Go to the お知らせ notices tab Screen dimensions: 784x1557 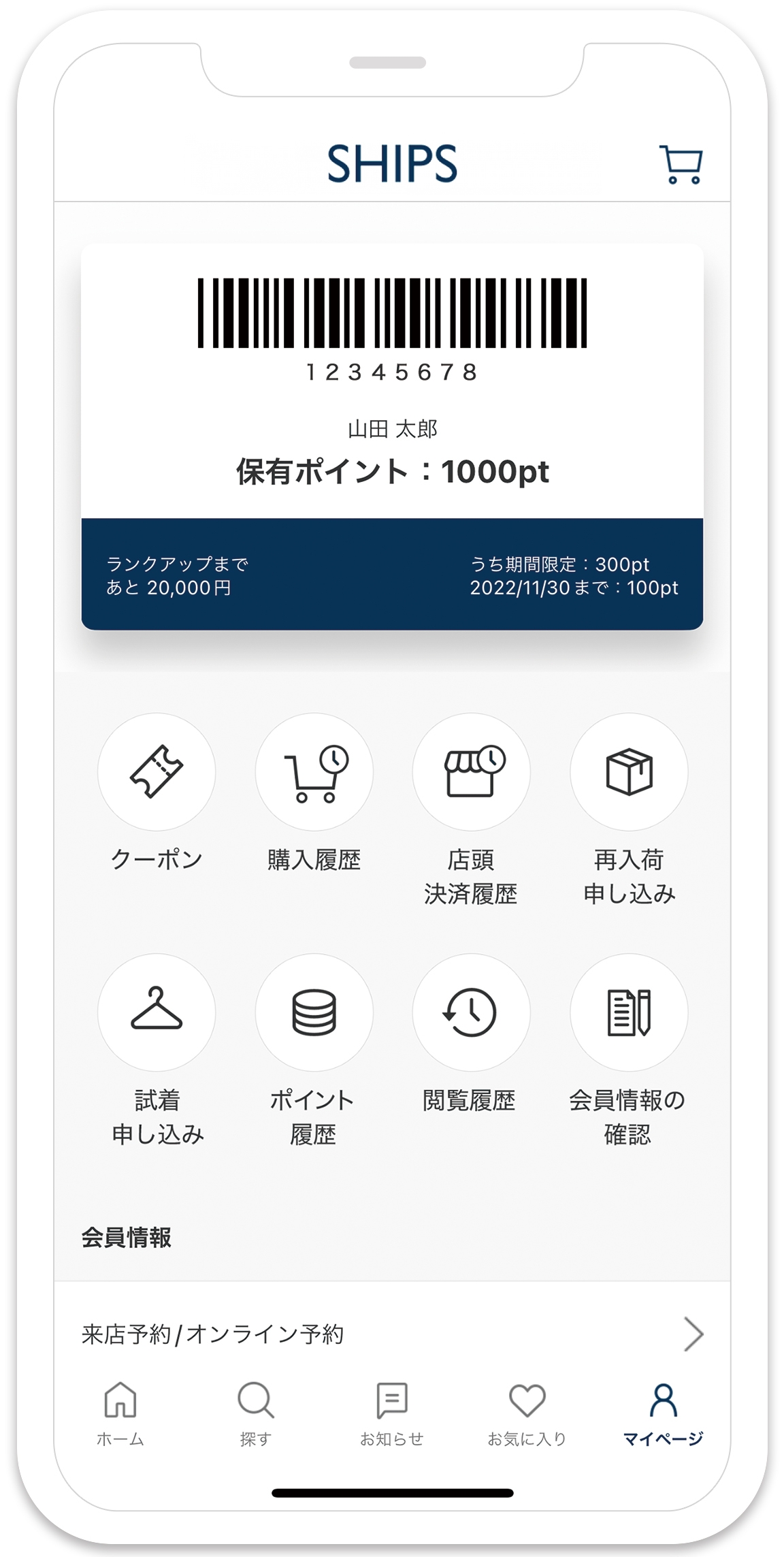tap(392, 1412)
